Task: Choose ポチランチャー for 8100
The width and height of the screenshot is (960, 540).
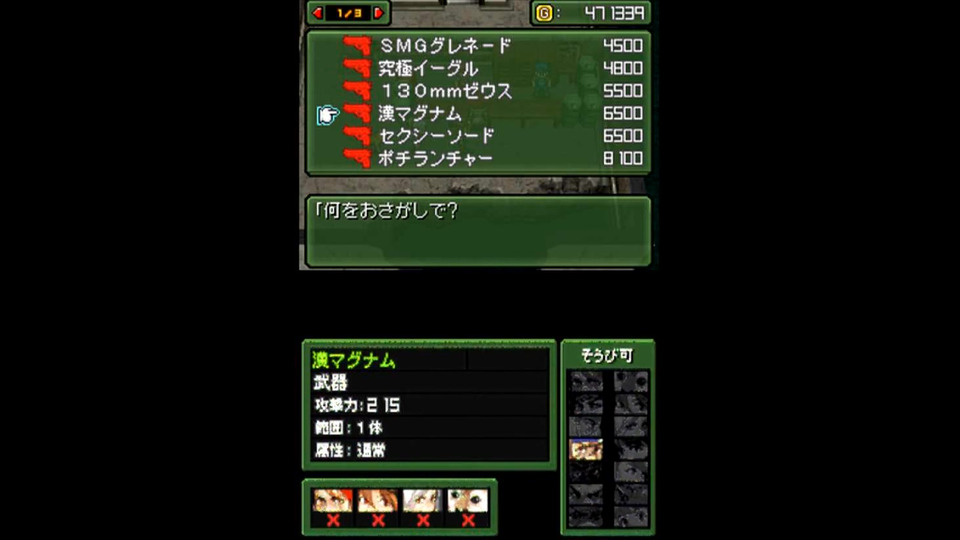Action: [435, 159]
